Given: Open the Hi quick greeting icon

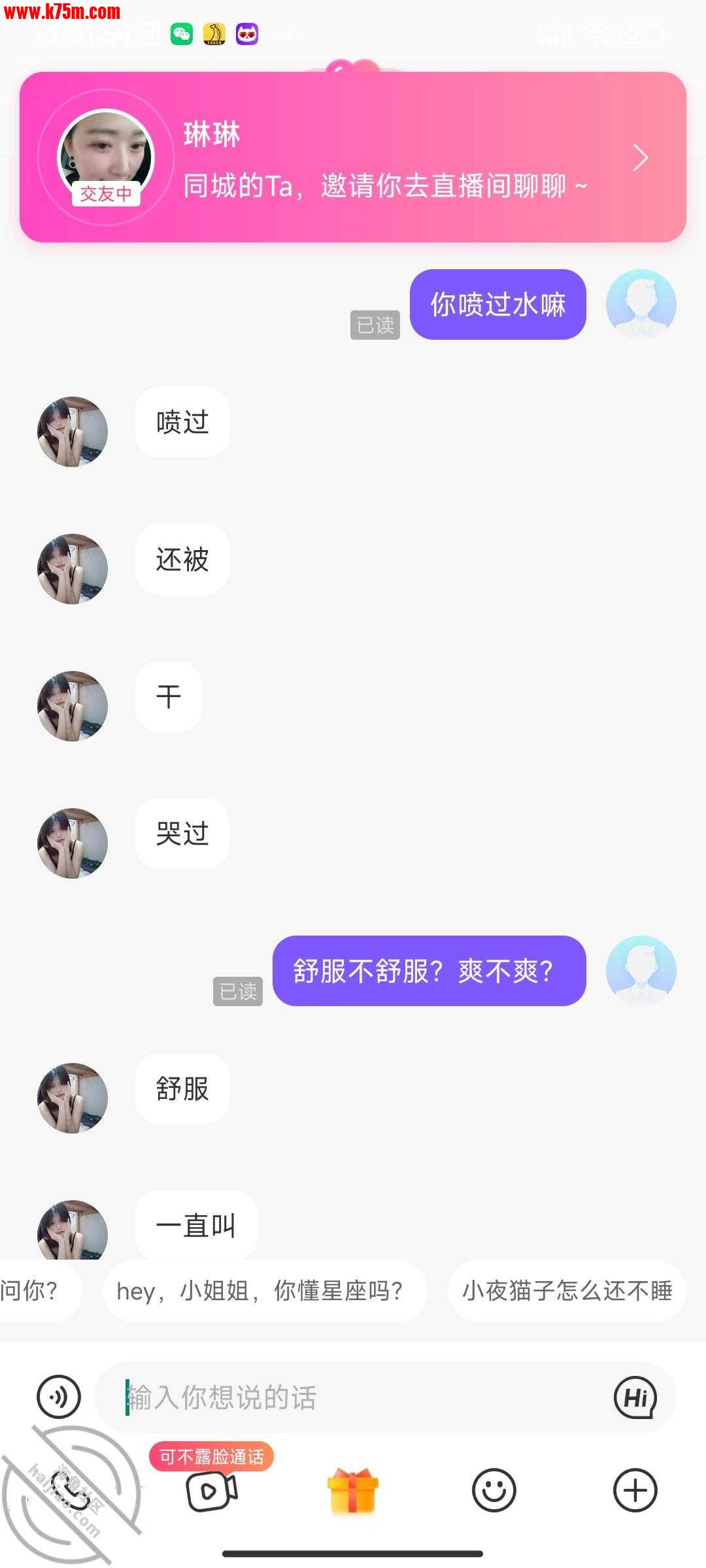Looking at the screenshot, I should [x=635, y=1397].
